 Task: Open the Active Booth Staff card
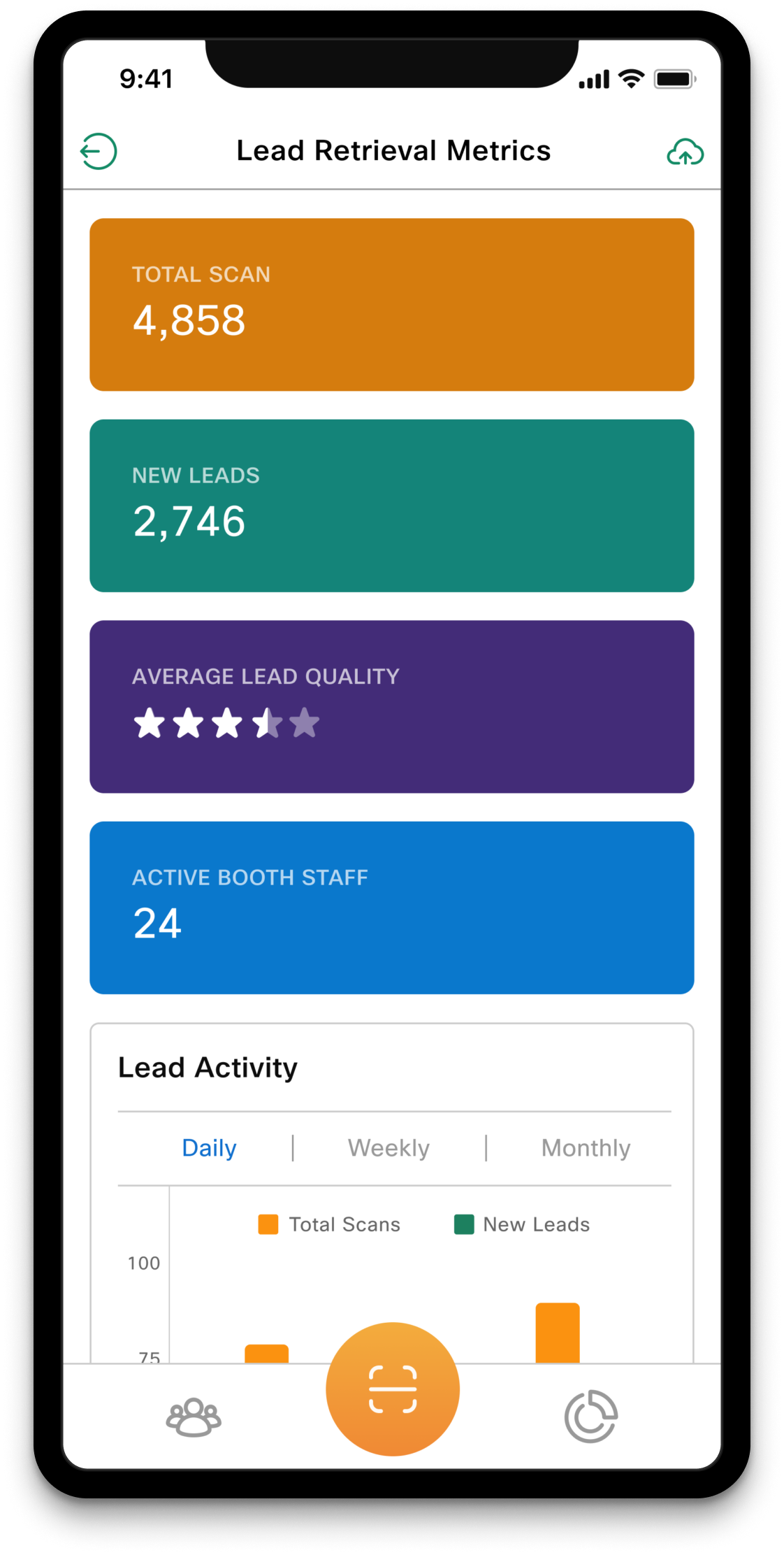(392, 908)
